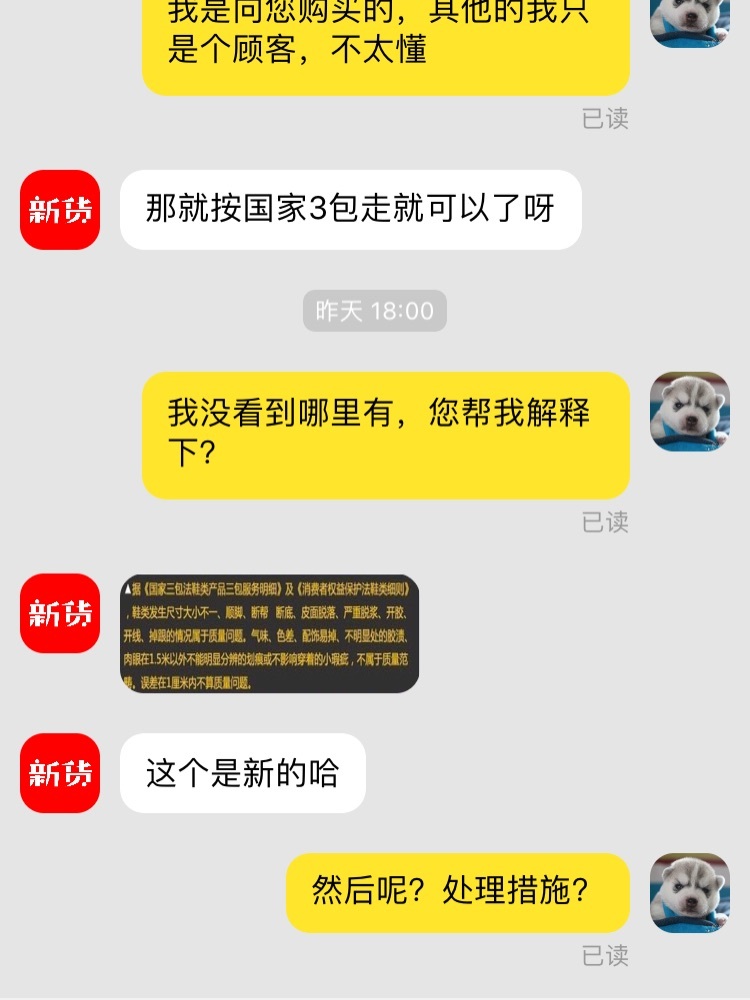Open husky avatar beside 我没看到哪里有 message
The width and height of the screenshot is (750, 1000).
click(x=690, y=412)
